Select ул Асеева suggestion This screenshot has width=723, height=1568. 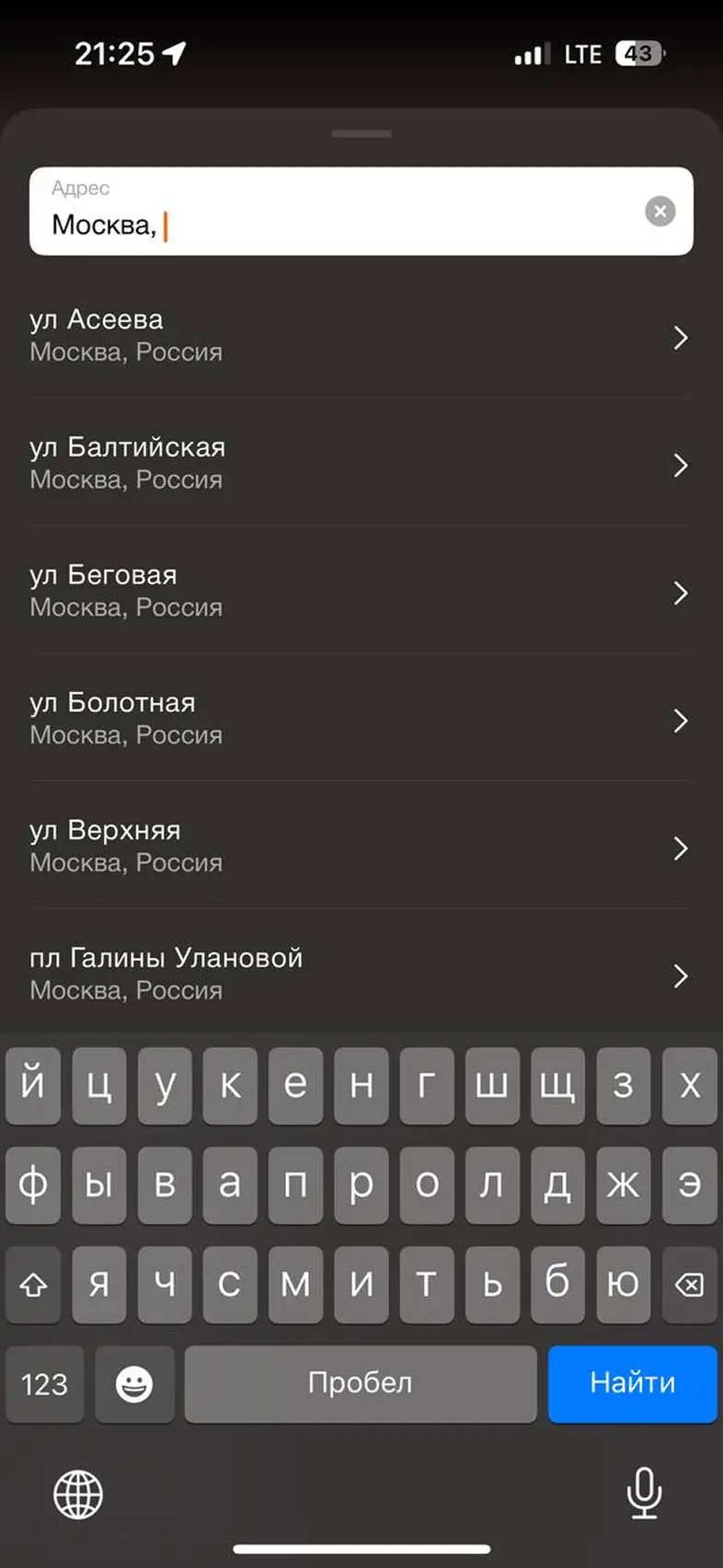[359, 336]
